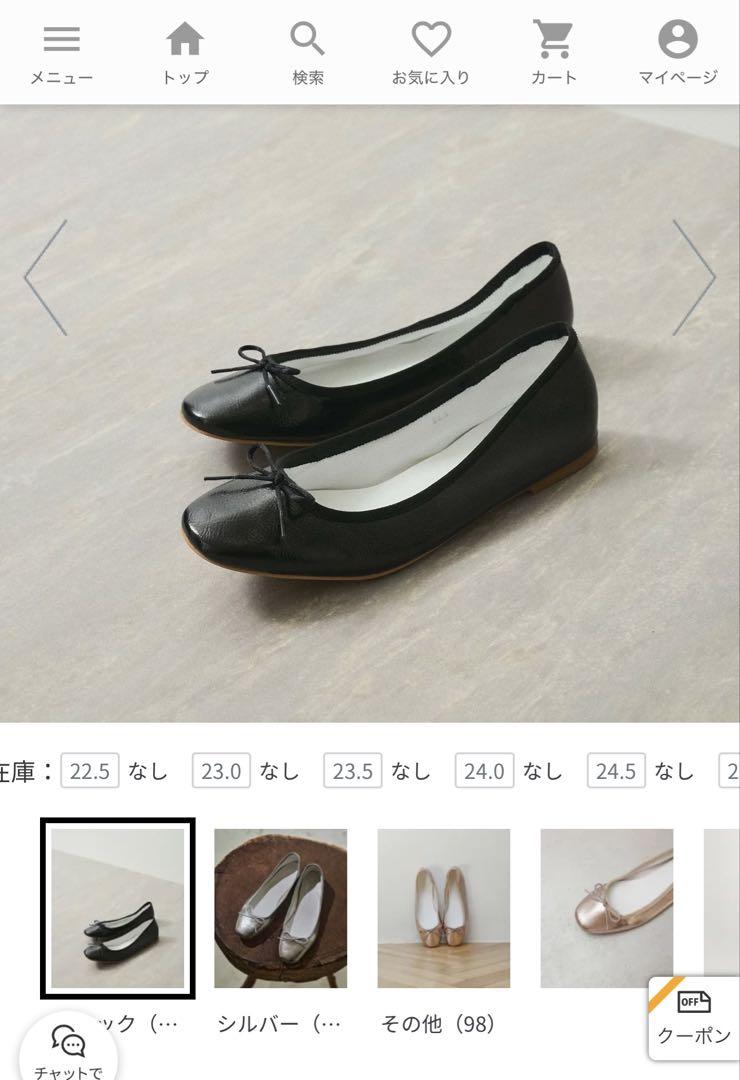Select the シルバー silver shoes thumbnail

click(280, 908)
